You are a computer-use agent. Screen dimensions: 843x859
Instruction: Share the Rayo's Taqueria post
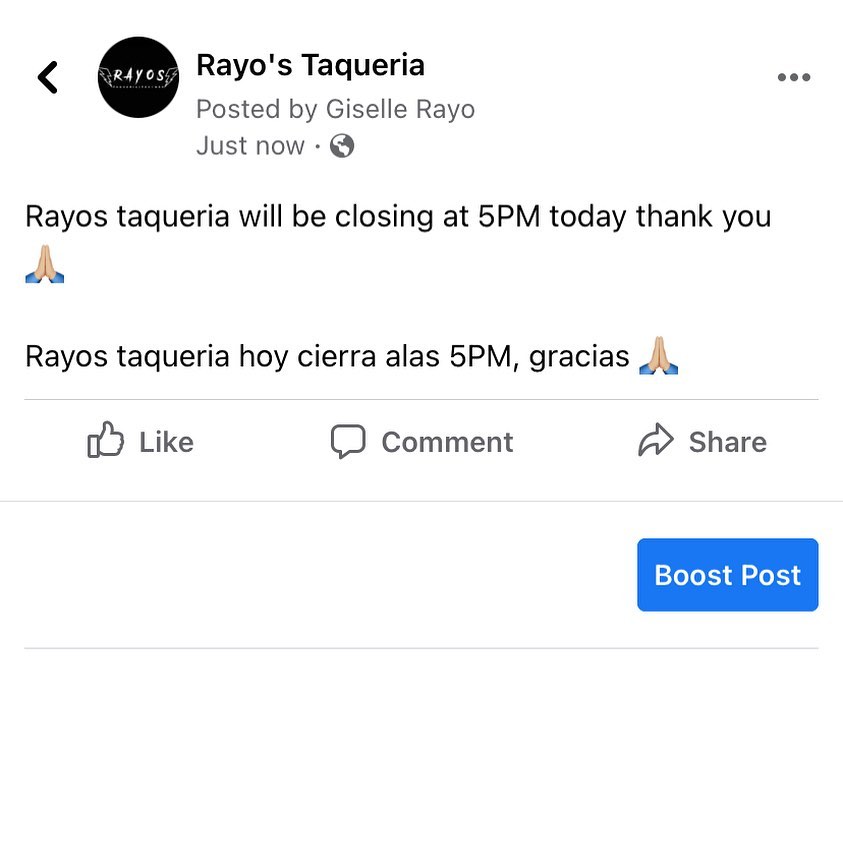(702, 441)
